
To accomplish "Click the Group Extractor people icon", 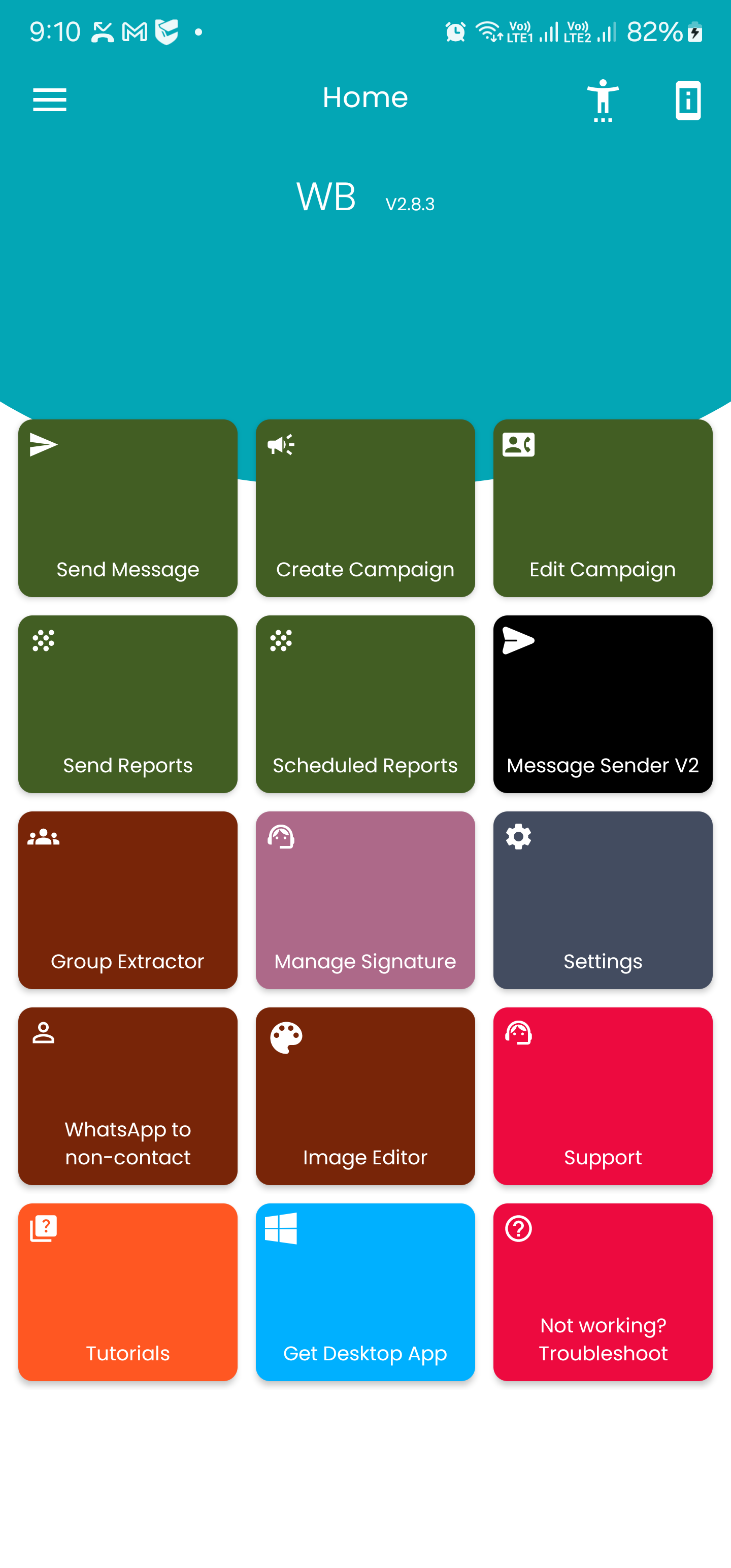I will click(x=43, y=837).
